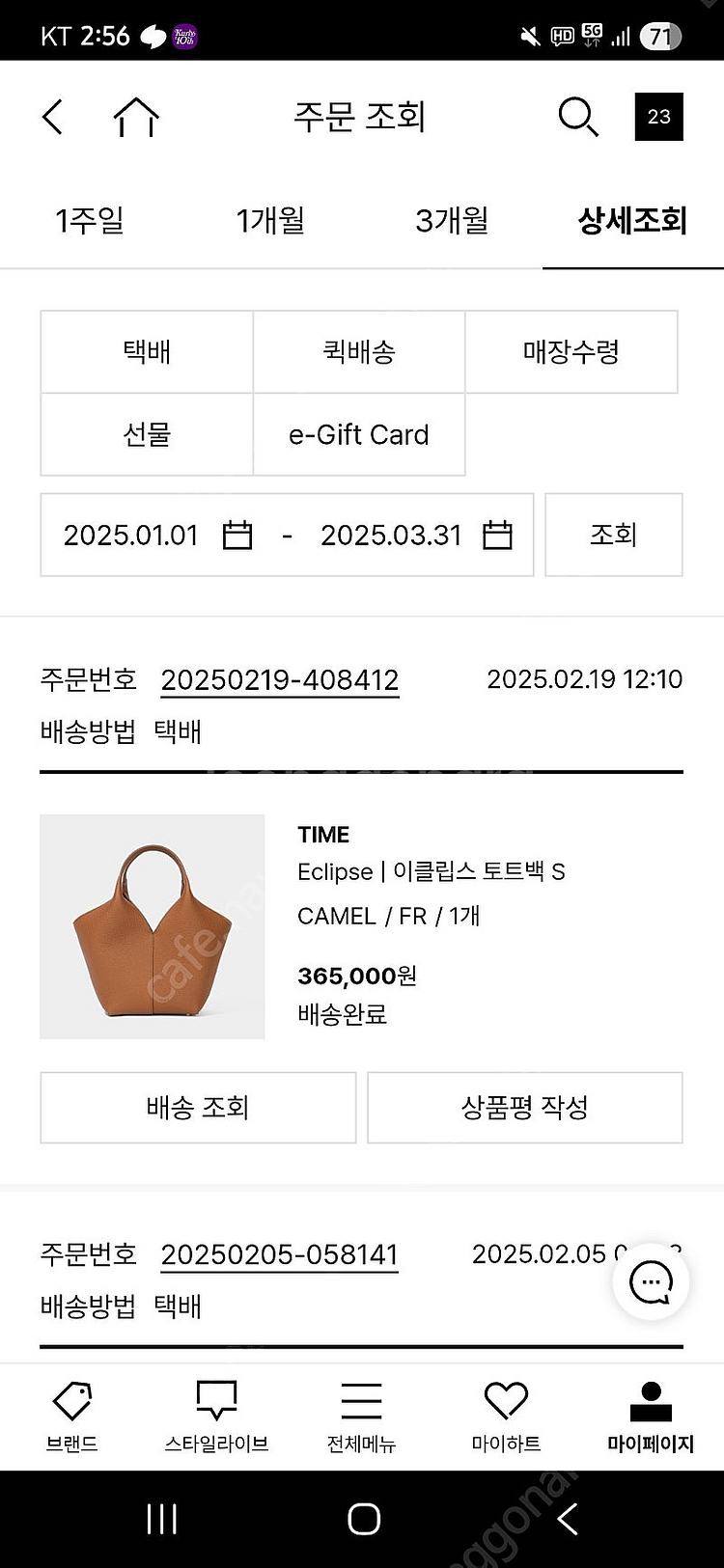Image resolution: width=724 pixels, height=1568 pixels.
Task: Open search with the magnifier icon
Action: click(577, 116)
